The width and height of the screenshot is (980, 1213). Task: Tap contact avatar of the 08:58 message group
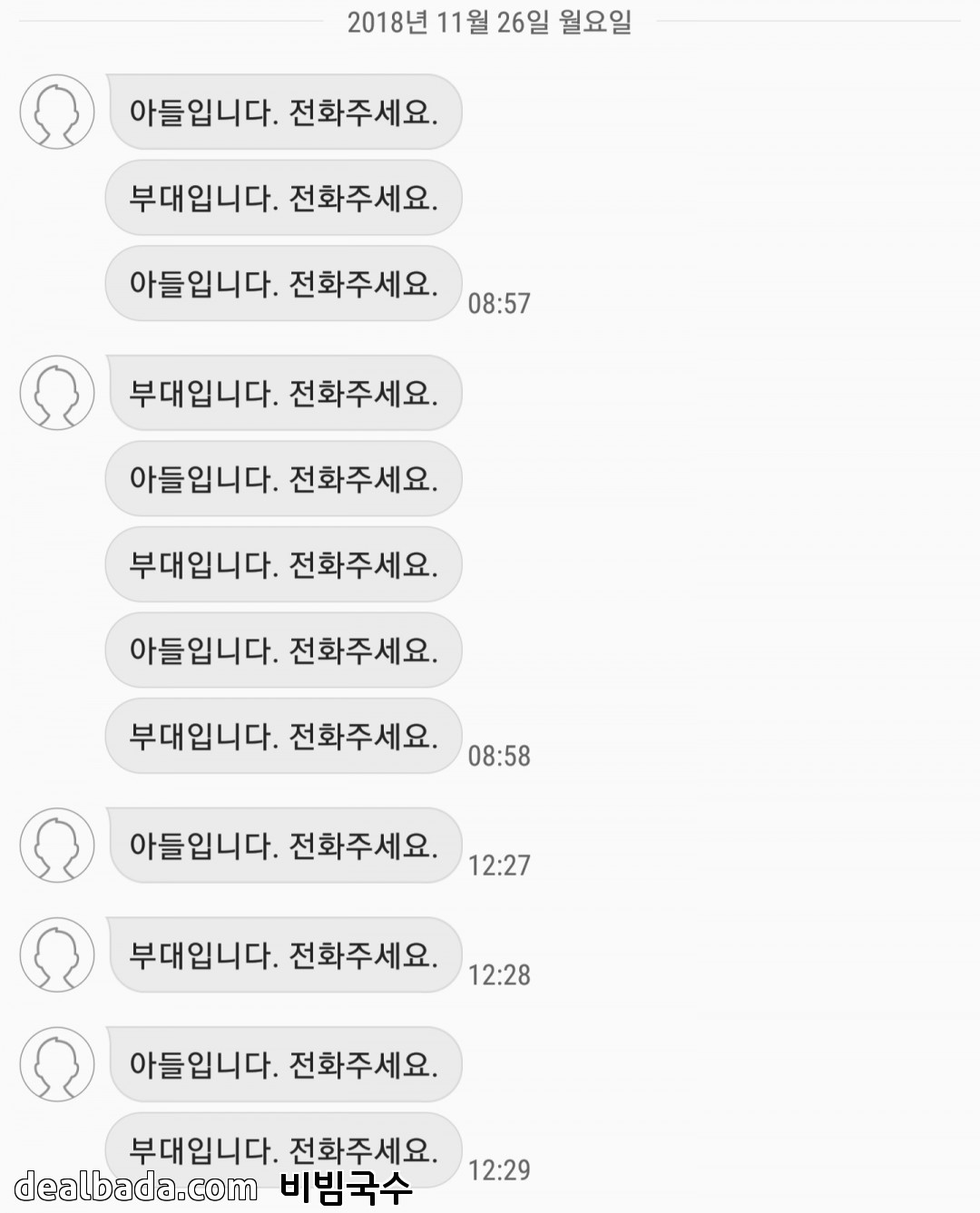pyautogui.click(x=57, y=392)
